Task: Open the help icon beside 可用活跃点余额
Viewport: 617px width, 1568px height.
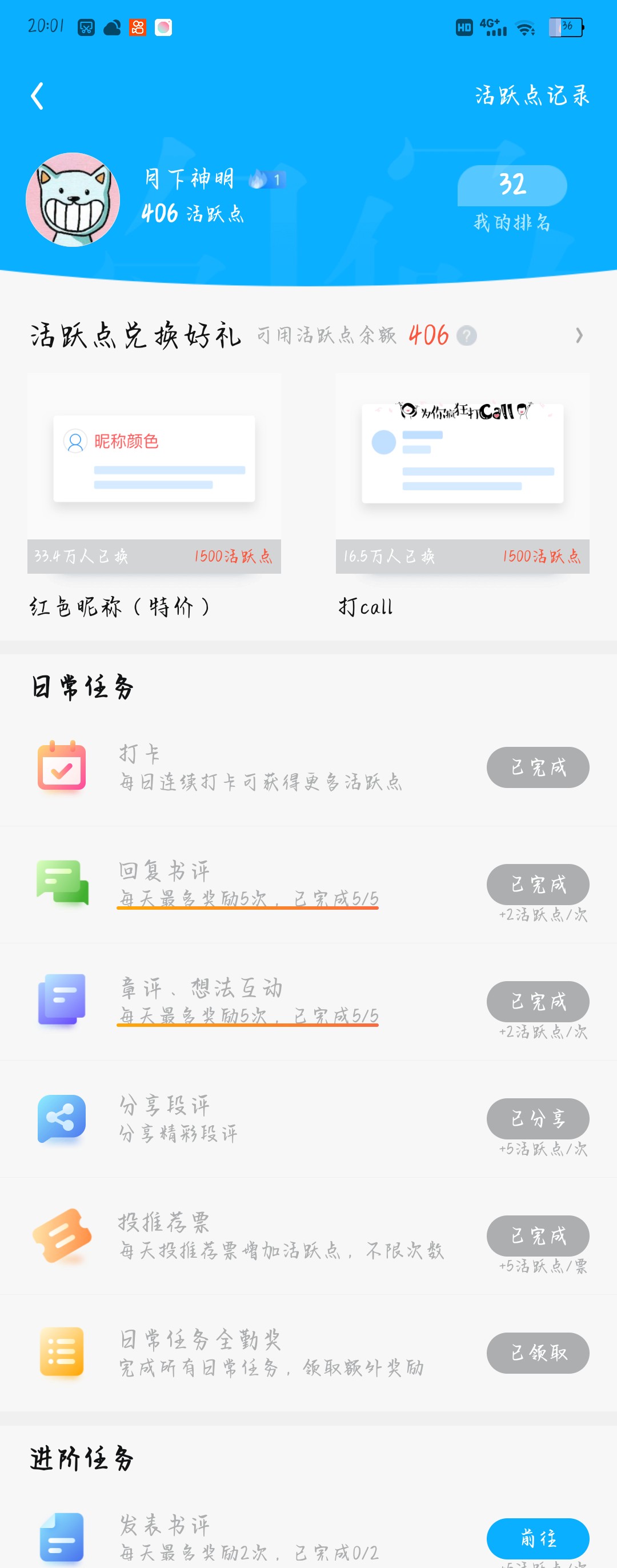Action: (467, 335)
